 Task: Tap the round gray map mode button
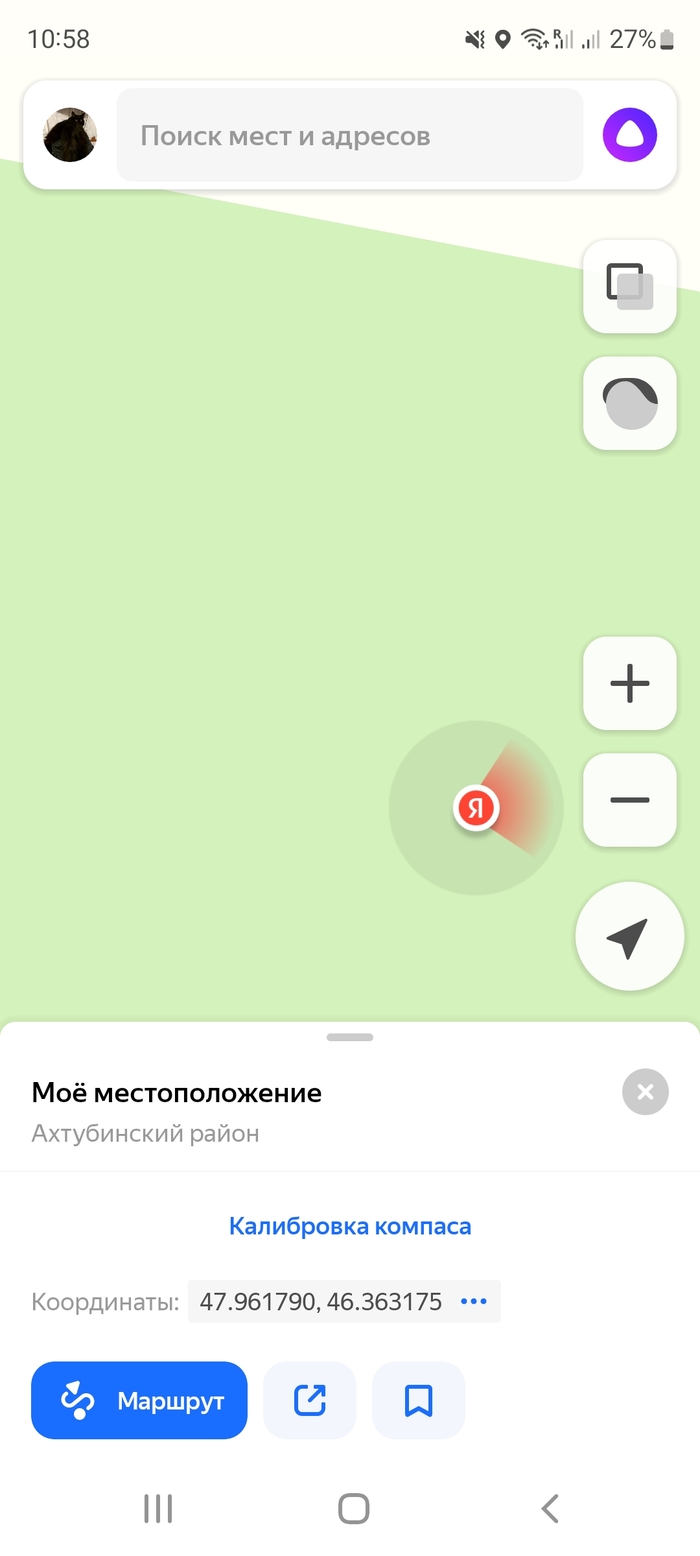click(629, 403)
